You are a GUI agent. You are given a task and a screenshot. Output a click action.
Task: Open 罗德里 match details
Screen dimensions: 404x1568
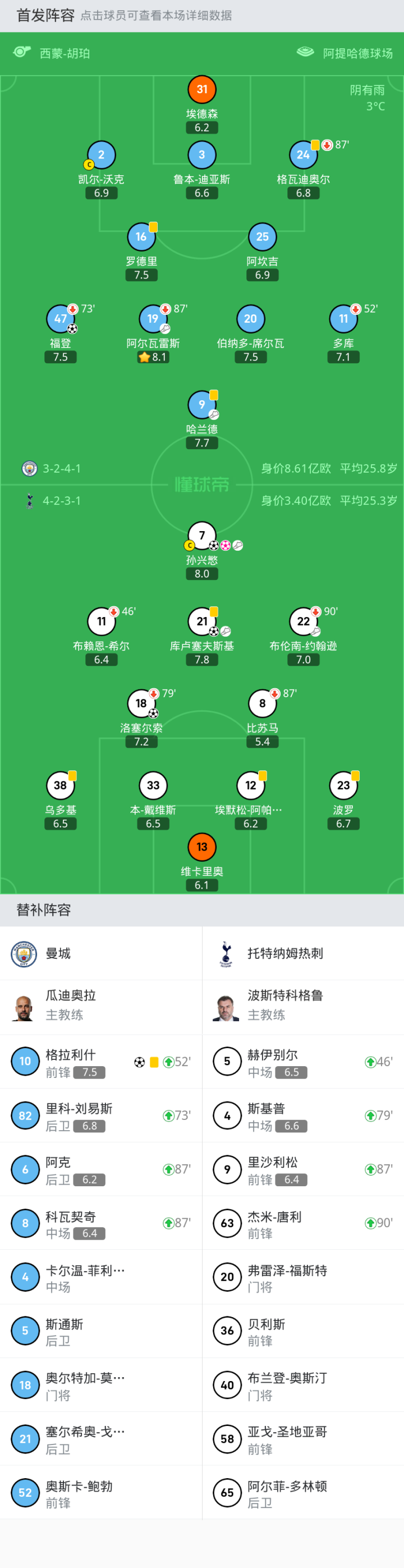pos(141,237)
